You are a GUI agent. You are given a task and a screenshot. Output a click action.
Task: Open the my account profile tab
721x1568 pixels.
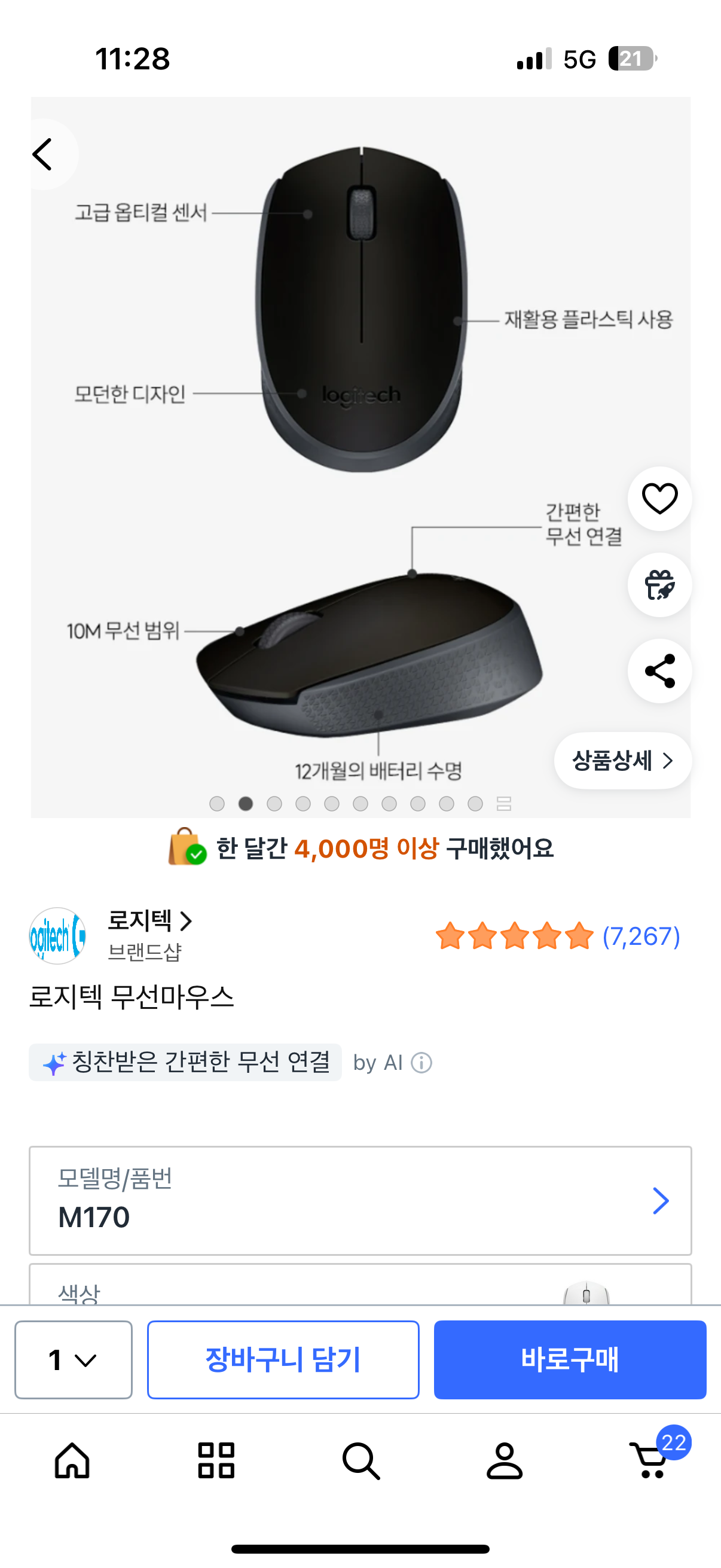click(505, 1460)
